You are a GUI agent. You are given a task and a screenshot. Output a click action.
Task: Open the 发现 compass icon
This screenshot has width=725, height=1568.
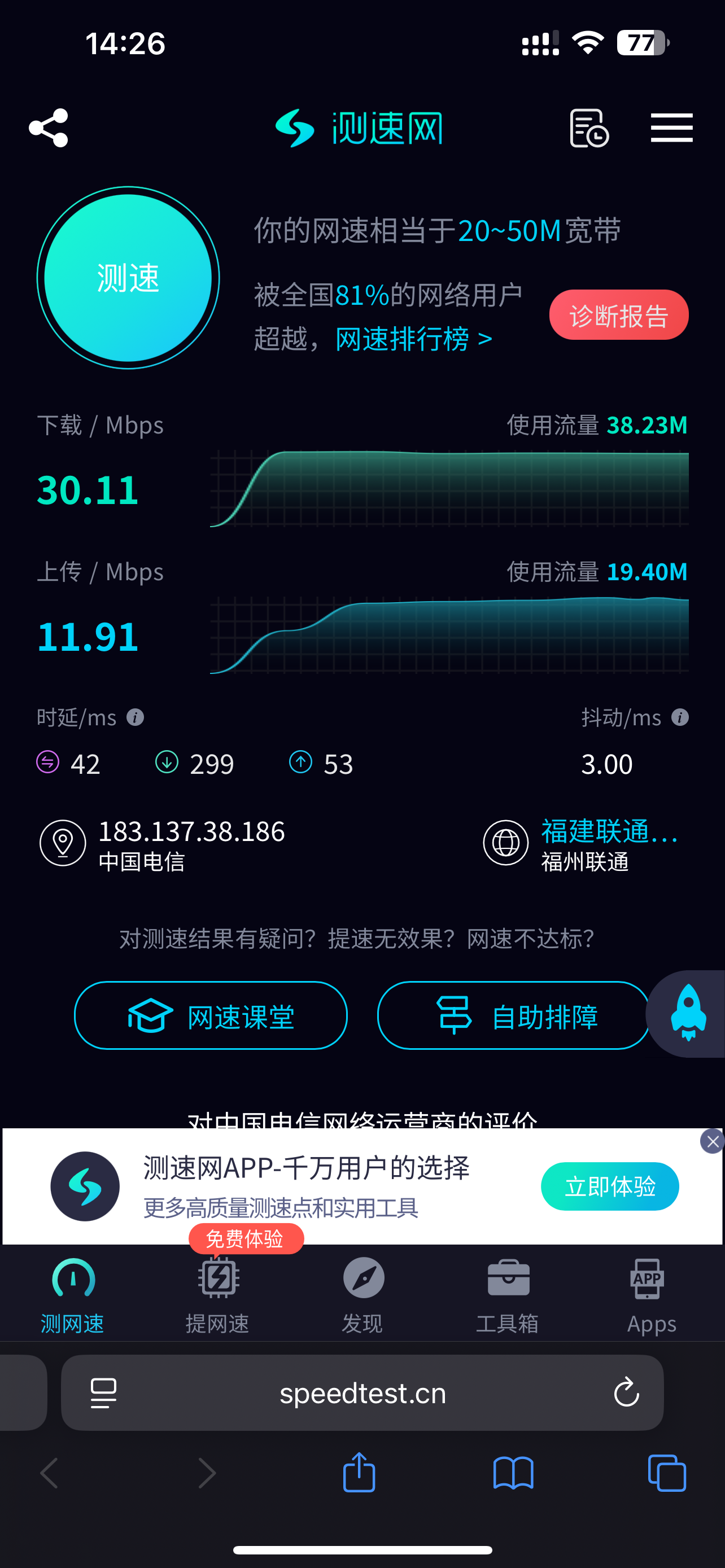tap(362, 1278)
